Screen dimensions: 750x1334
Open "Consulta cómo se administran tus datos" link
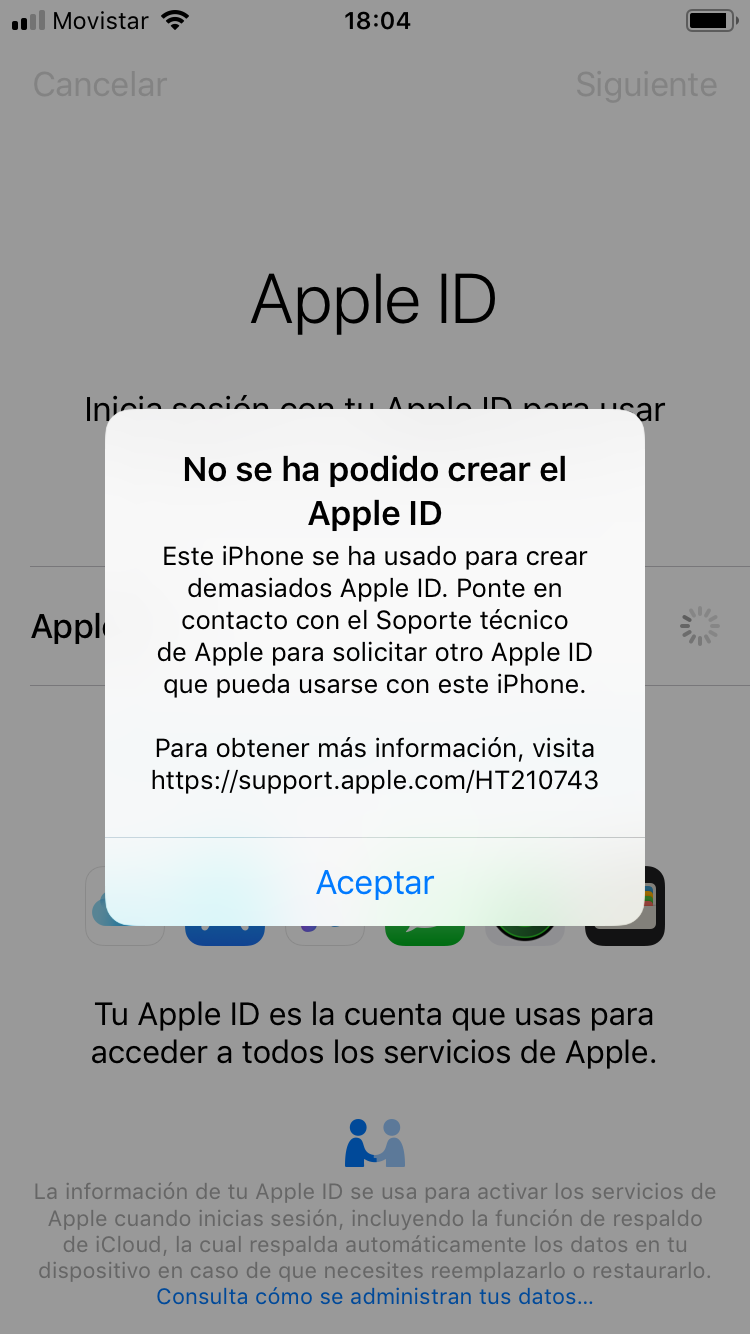tap(375, 1297)
